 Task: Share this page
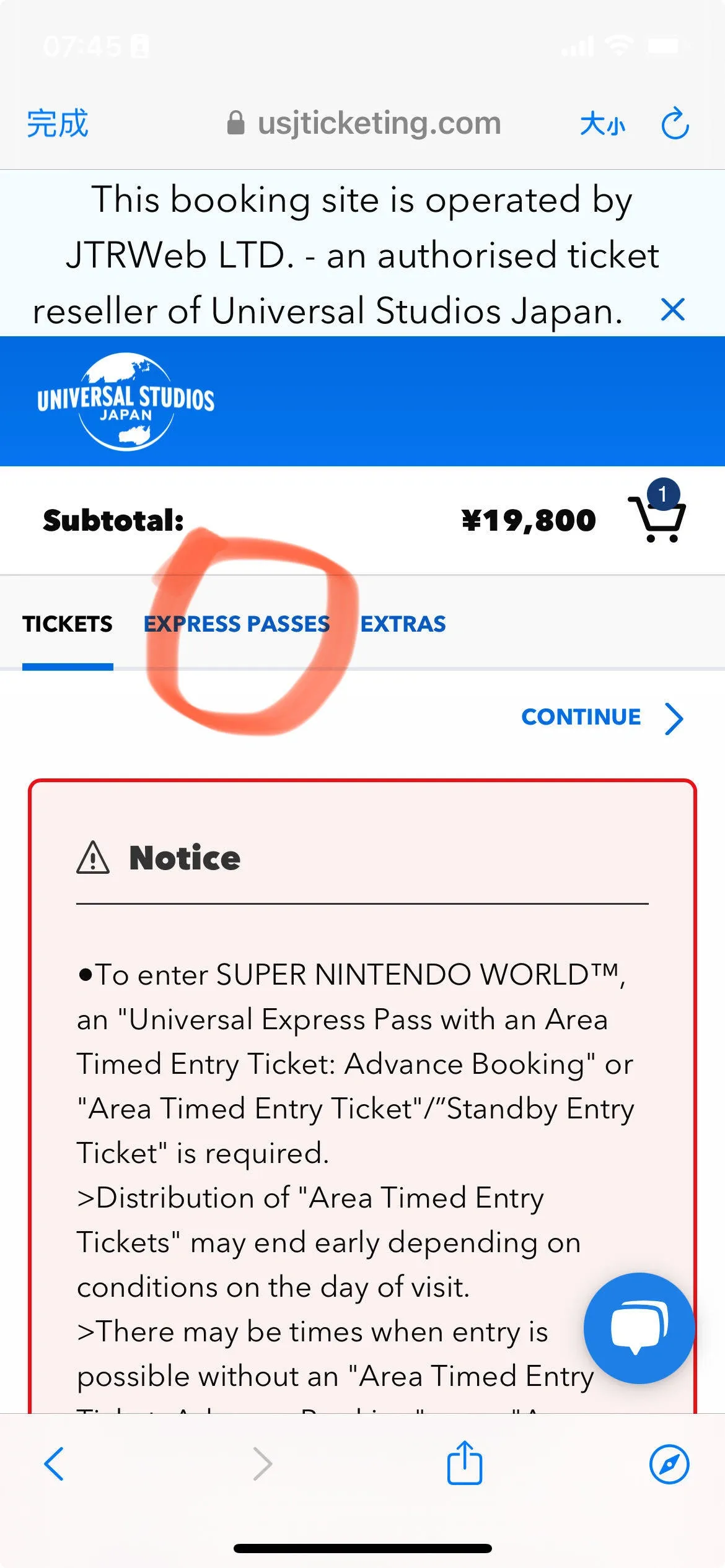[465, 1463]
